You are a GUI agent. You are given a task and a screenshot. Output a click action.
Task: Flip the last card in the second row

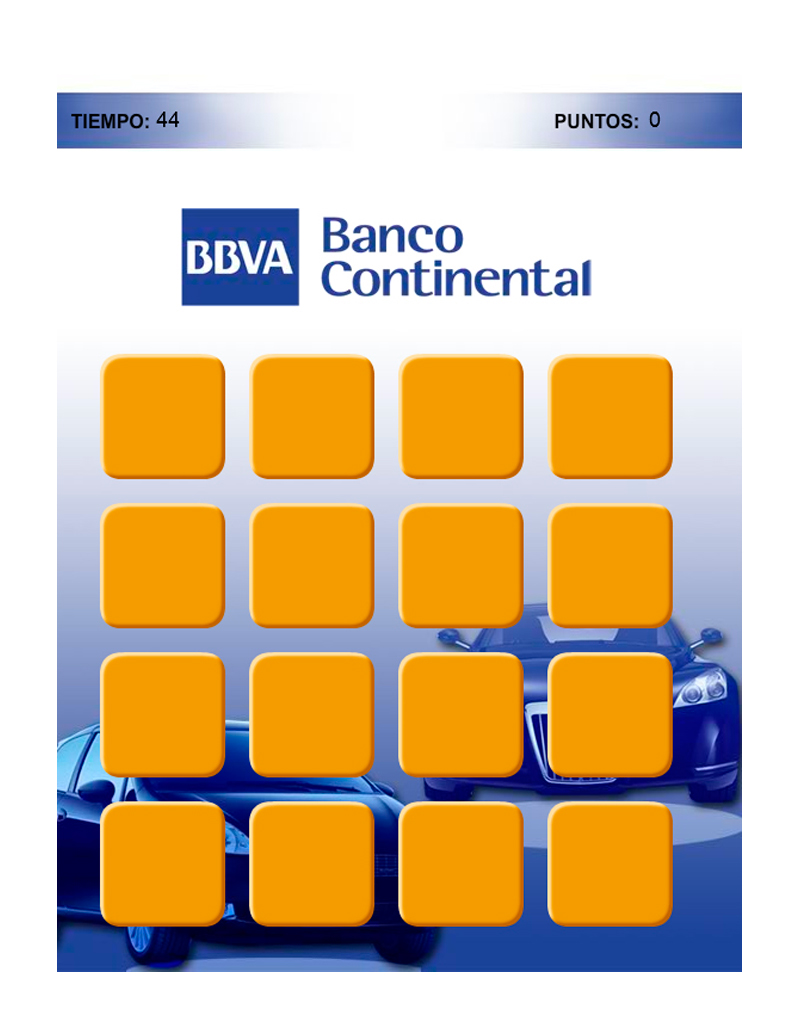(x=610, y=565)
